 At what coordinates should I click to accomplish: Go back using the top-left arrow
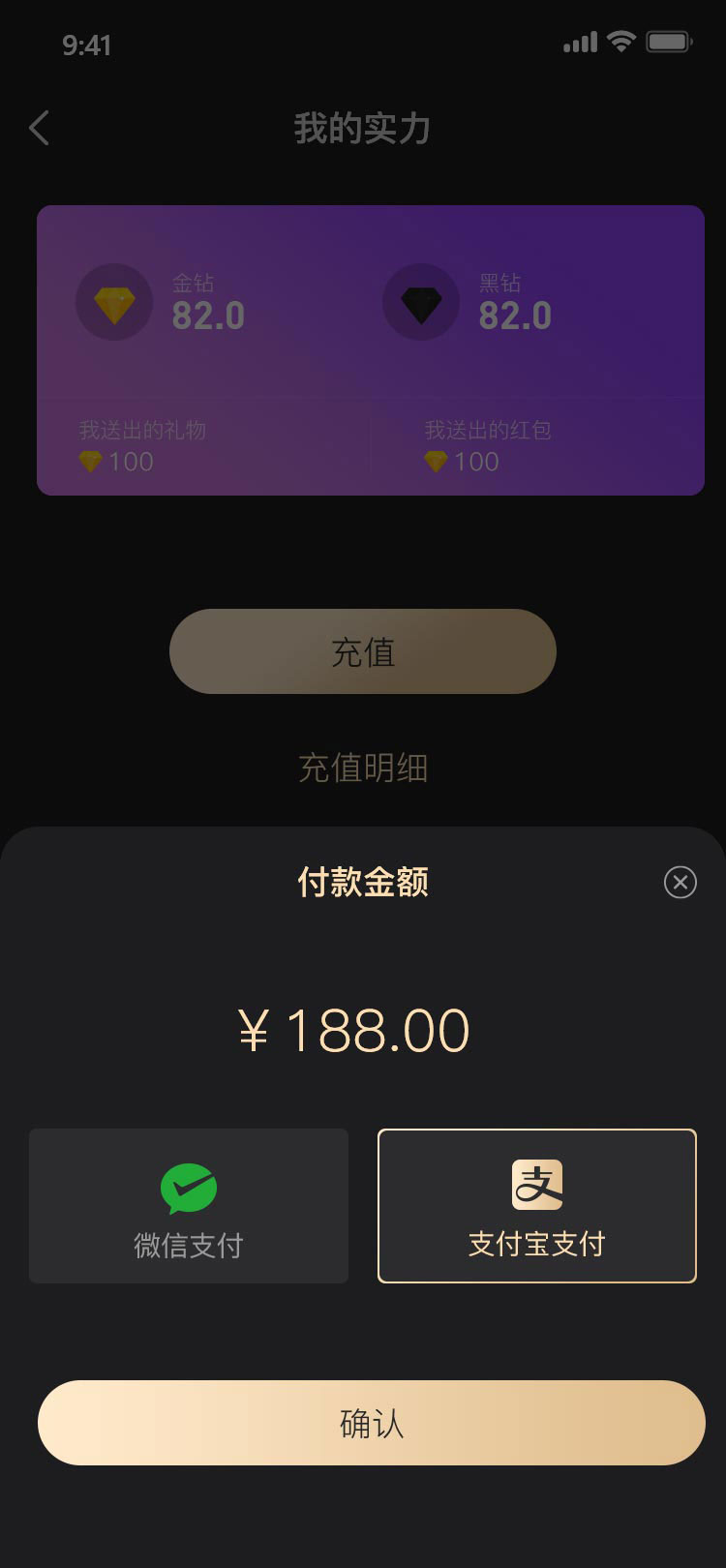(40, 128)
